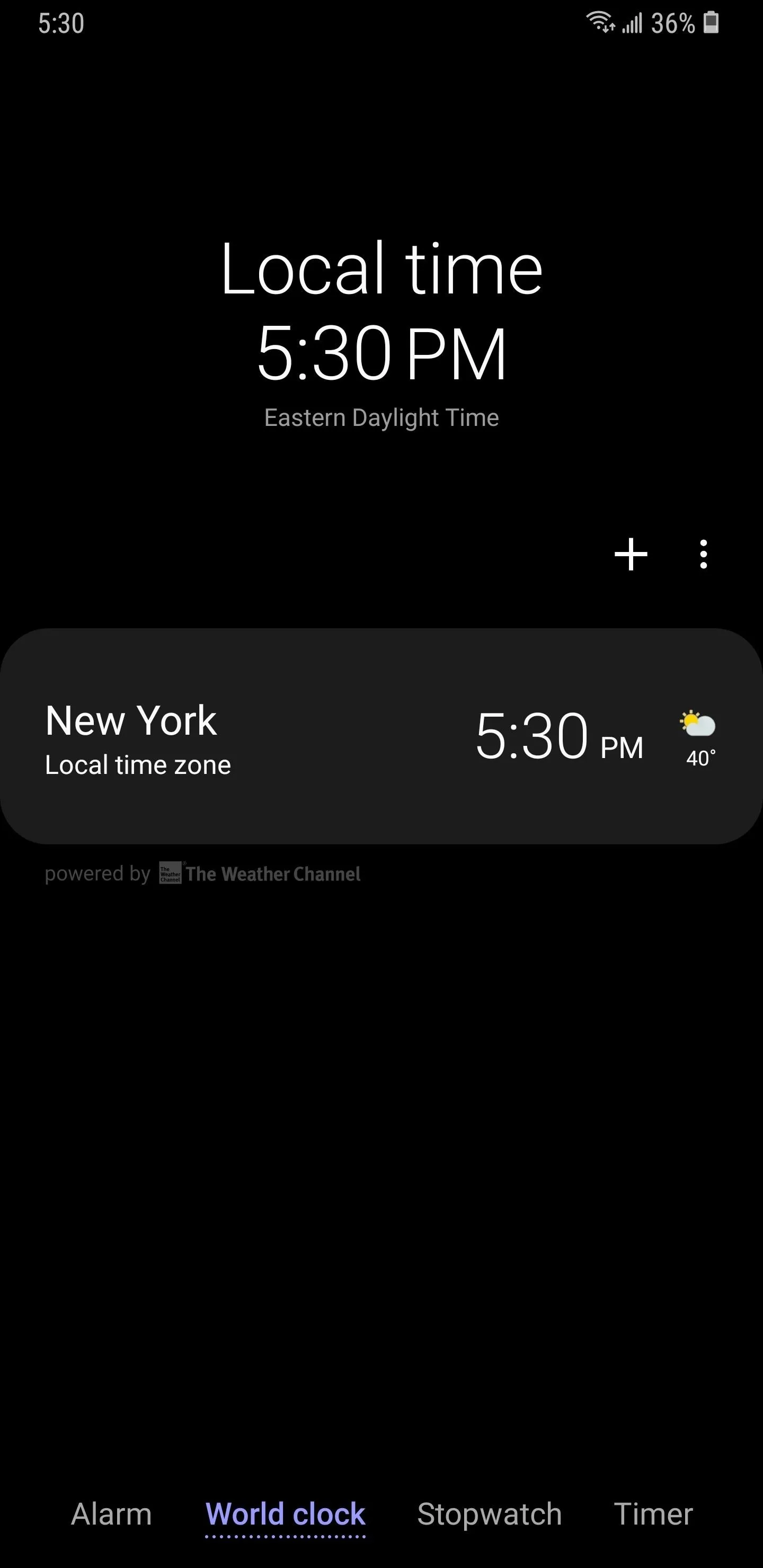Add a new city with the plus icon
Image resolution: width=763 pixels, height=1568 pixels.
[630, 554]
